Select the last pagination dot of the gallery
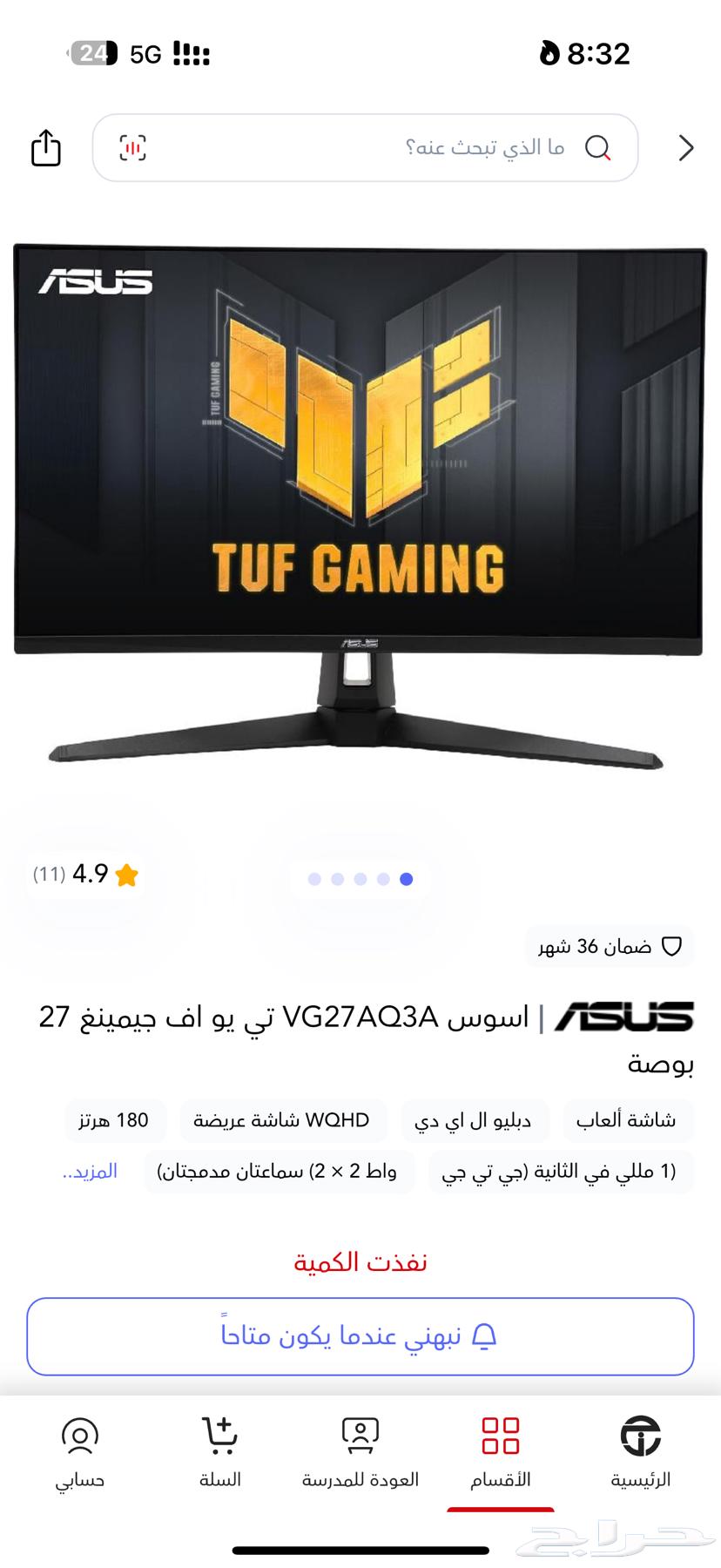The height and width of the screenshot is (1568, 721). tap(405, 879)
